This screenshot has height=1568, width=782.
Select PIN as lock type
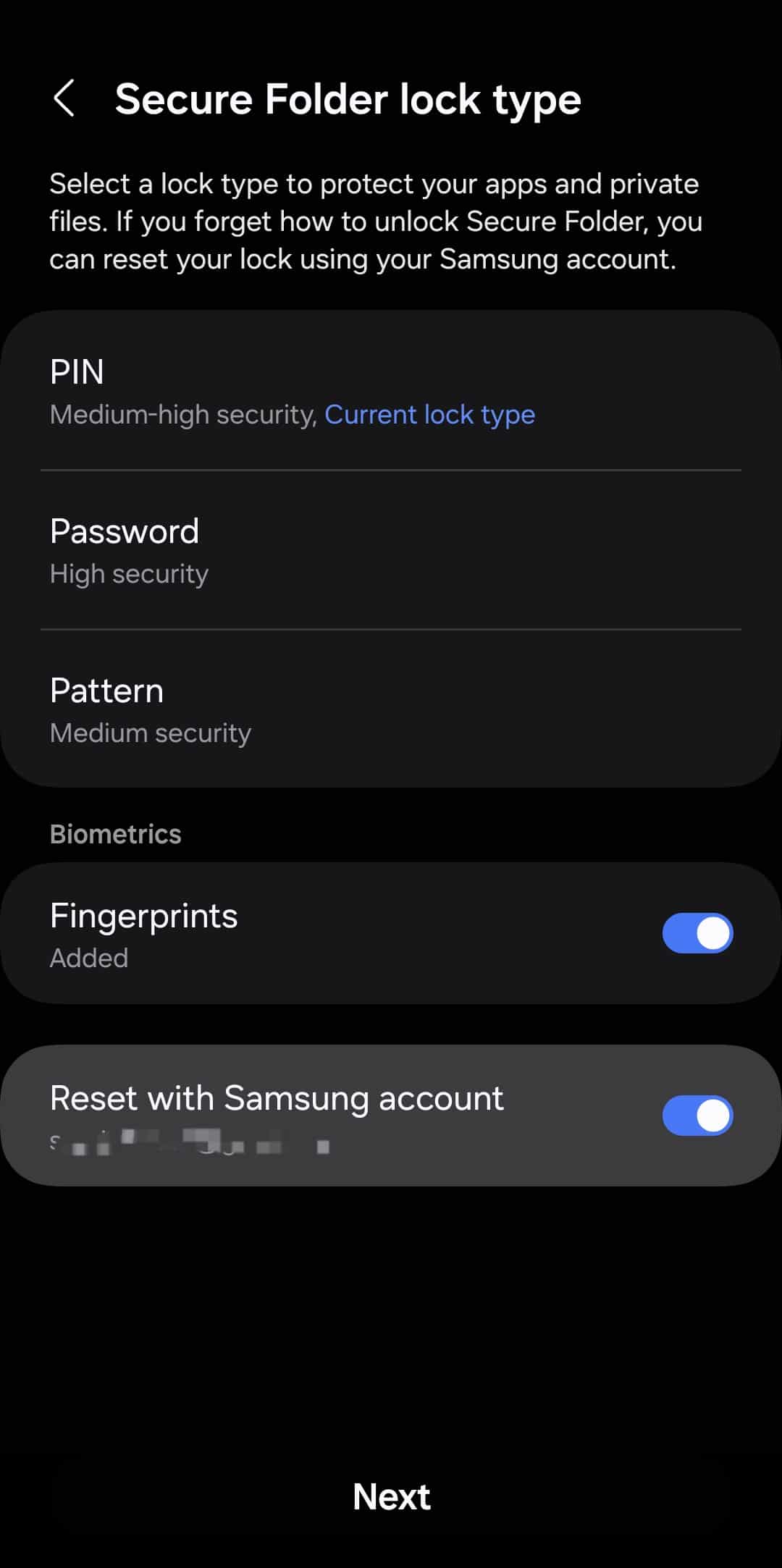pos(391,391)
